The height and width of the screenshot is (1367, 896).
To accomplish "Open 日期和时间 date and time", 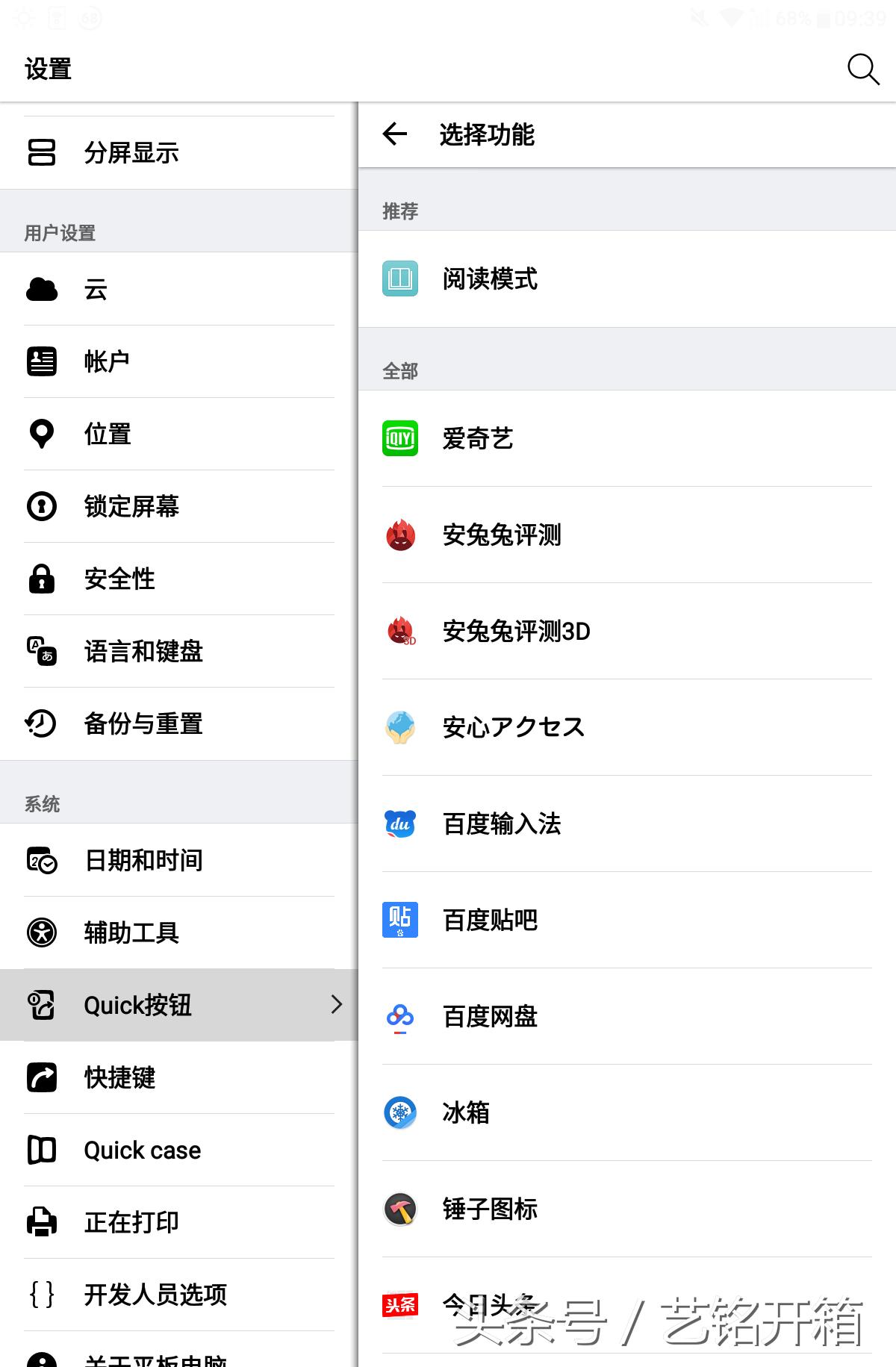I will coord(143,861).
